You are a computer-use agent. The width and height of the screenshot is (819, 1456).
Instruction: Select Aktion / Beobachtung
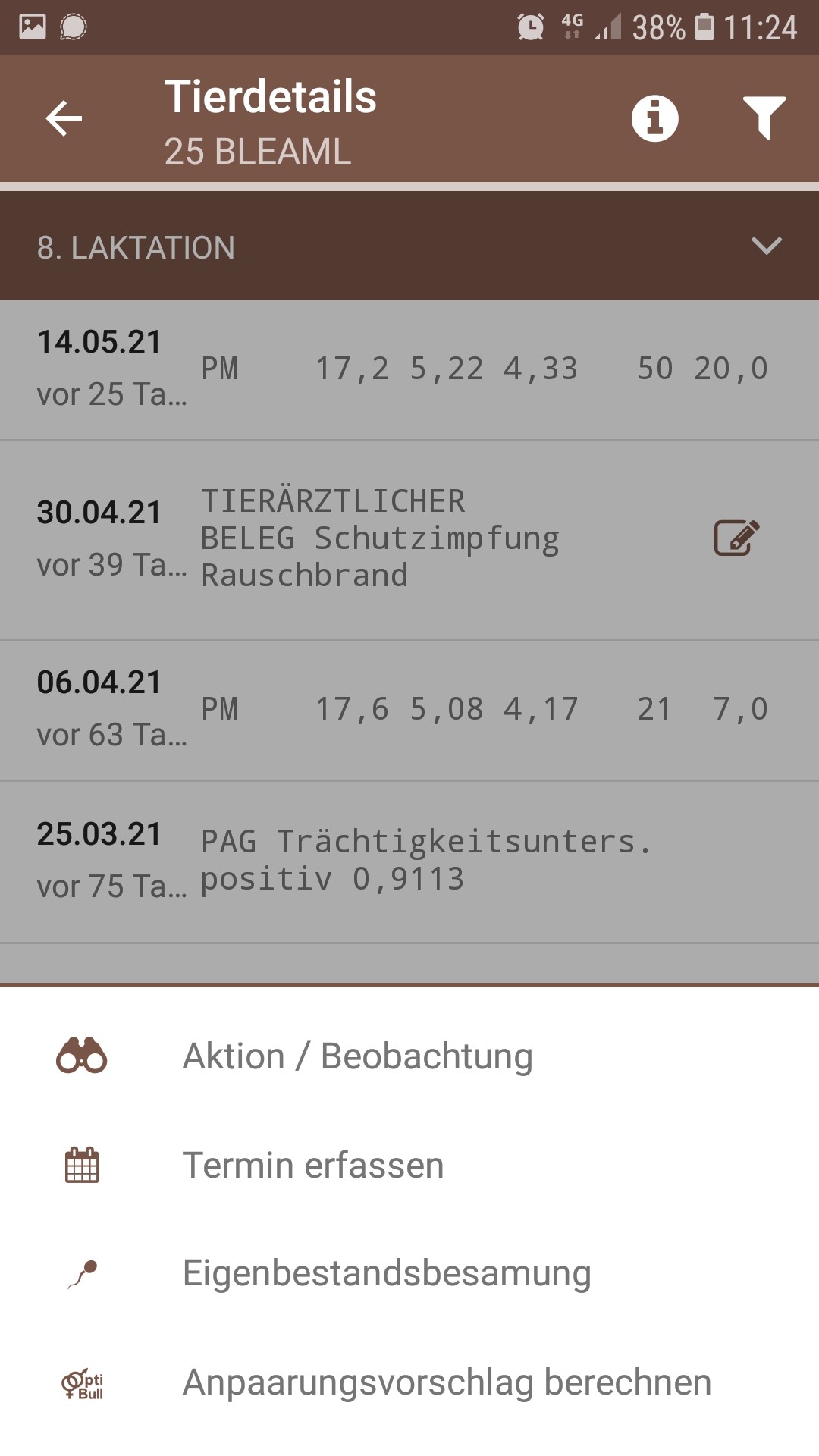pos(409,1056)
